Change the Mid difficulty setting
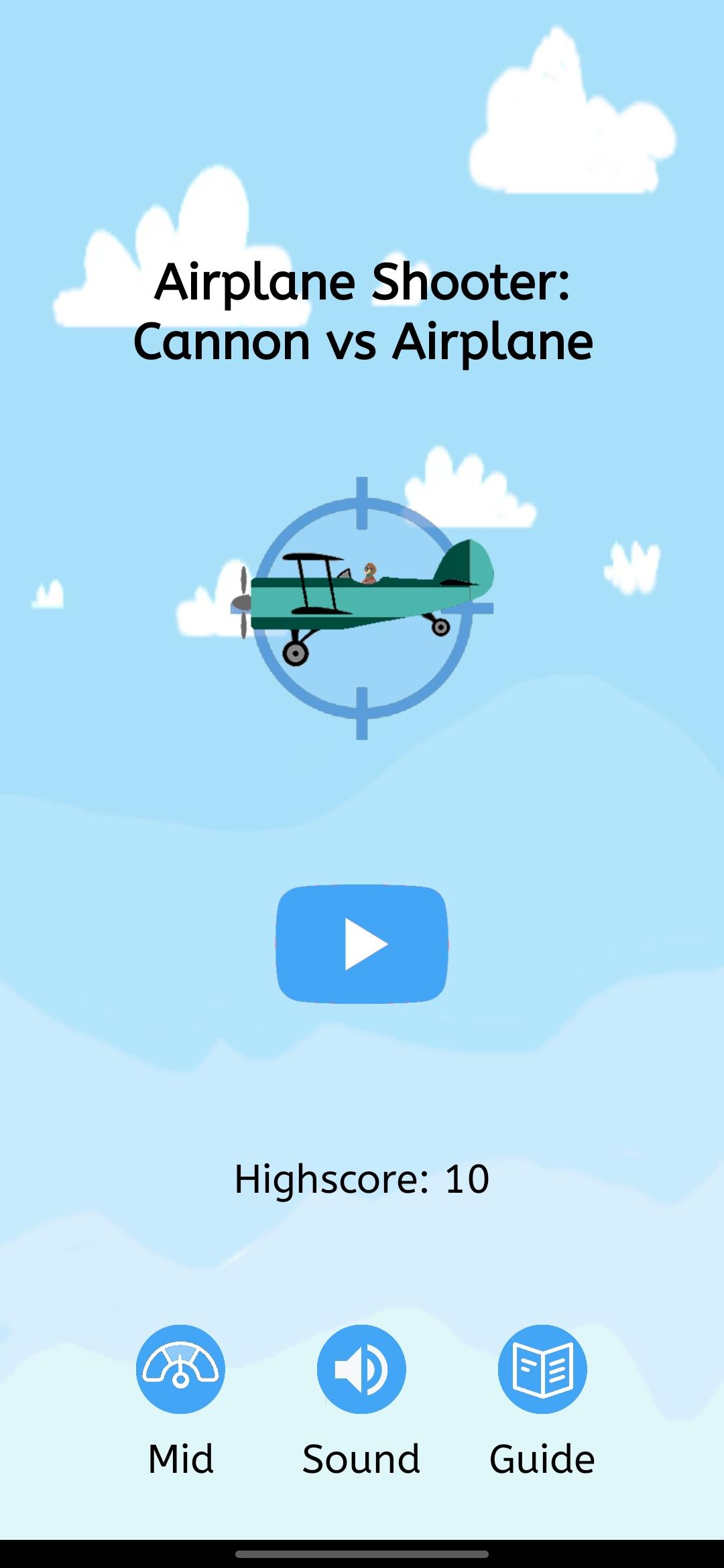724x1568 pixels. click(x=180, y=1368)
